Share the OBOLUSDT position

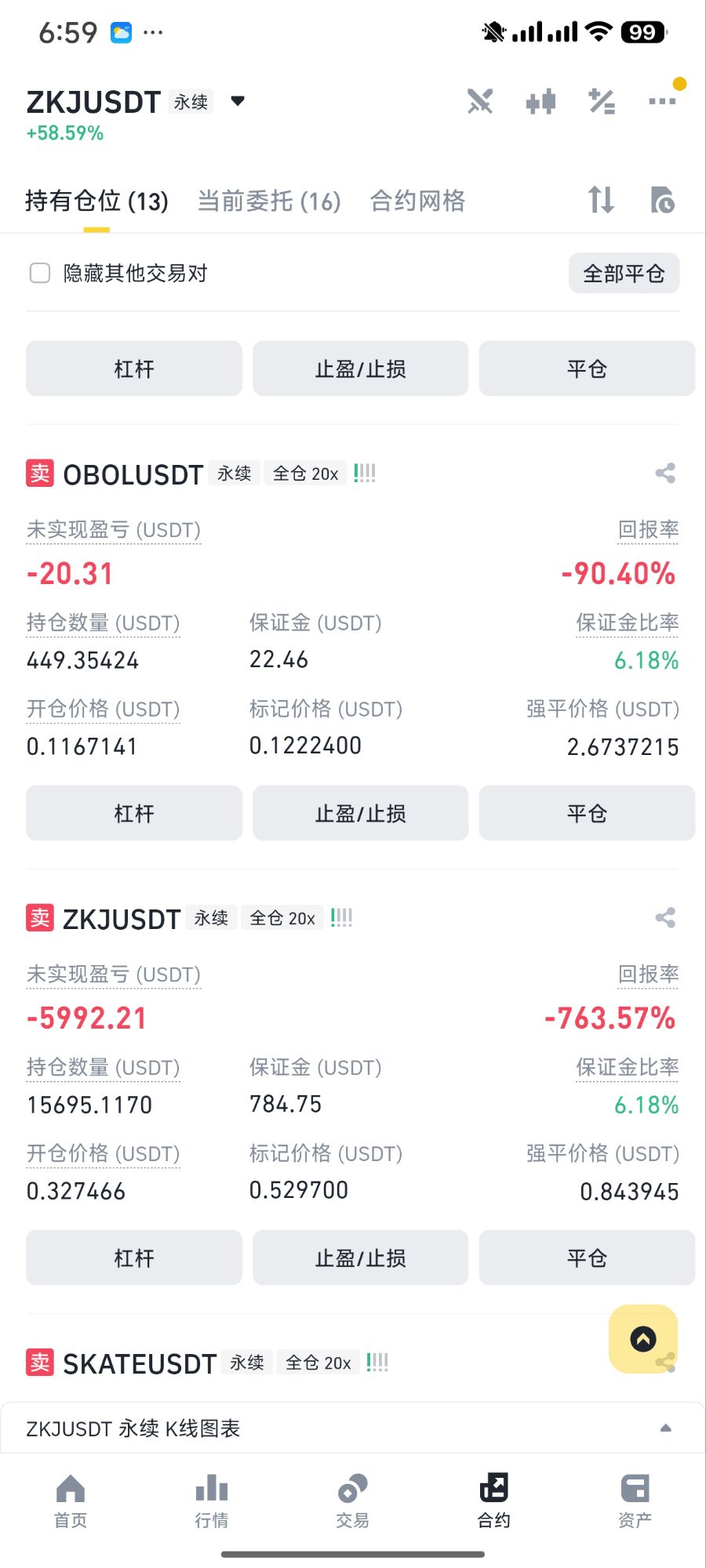point(665,473)
